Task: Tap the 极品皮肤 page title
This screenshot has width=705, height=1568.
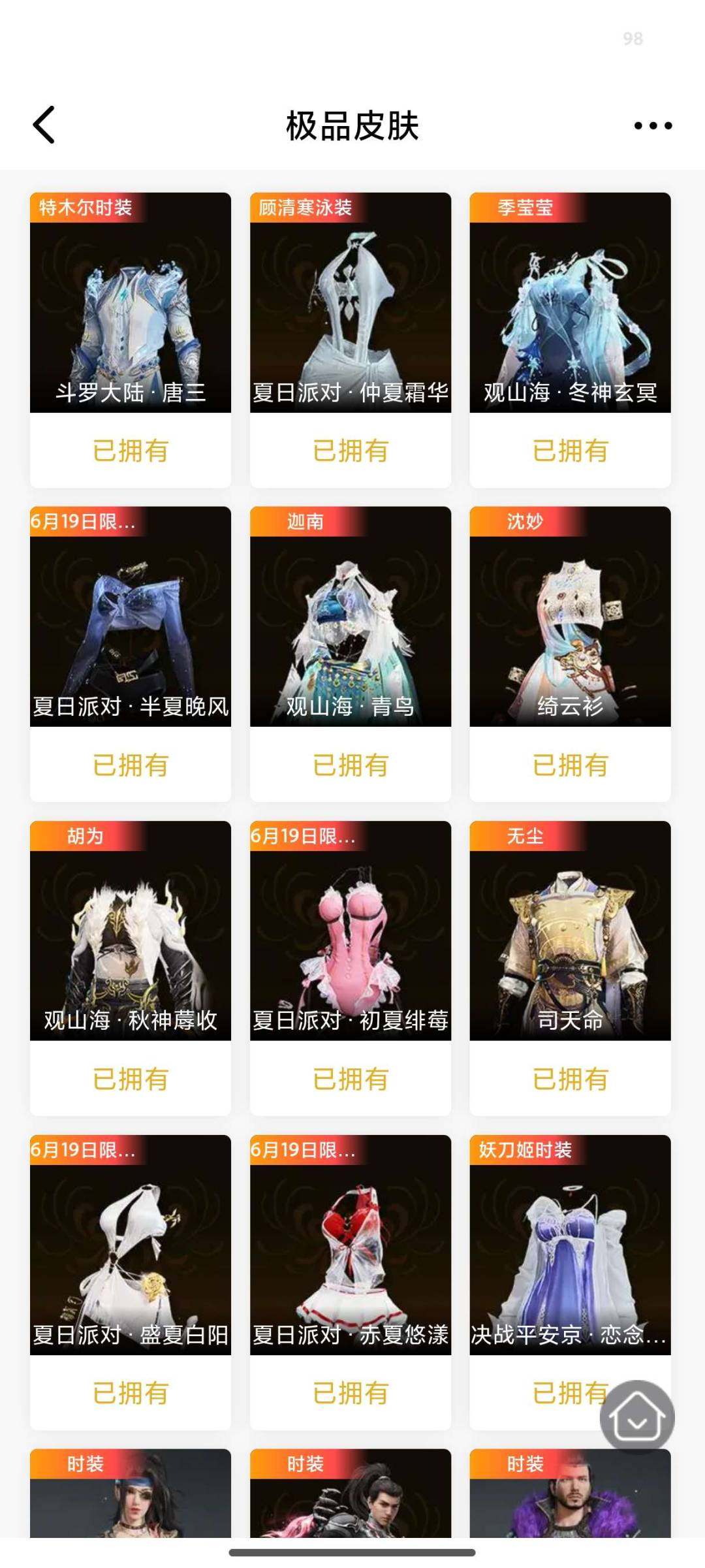Action: [x=352, y=125]
